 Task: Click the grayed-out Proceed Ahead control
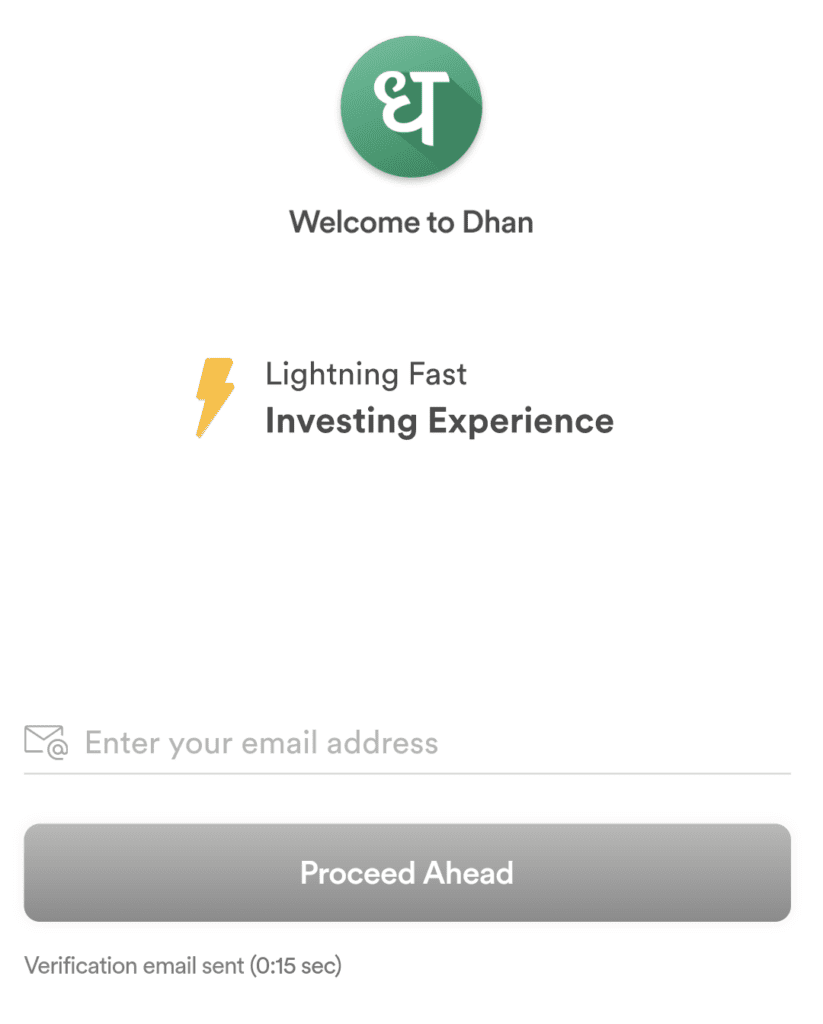[x=406, y=872]
